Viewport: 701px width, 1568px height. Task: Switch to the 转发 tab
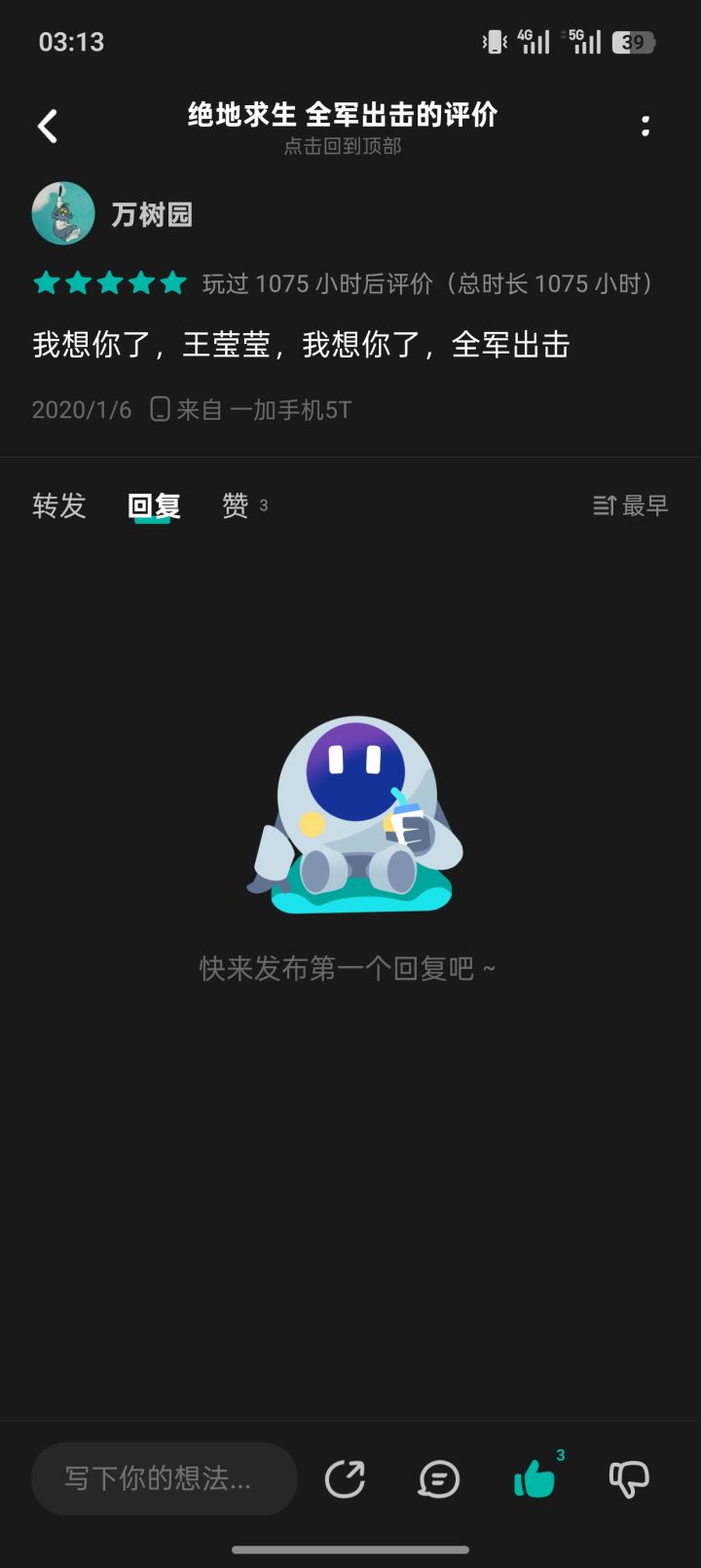click(59, 505)
